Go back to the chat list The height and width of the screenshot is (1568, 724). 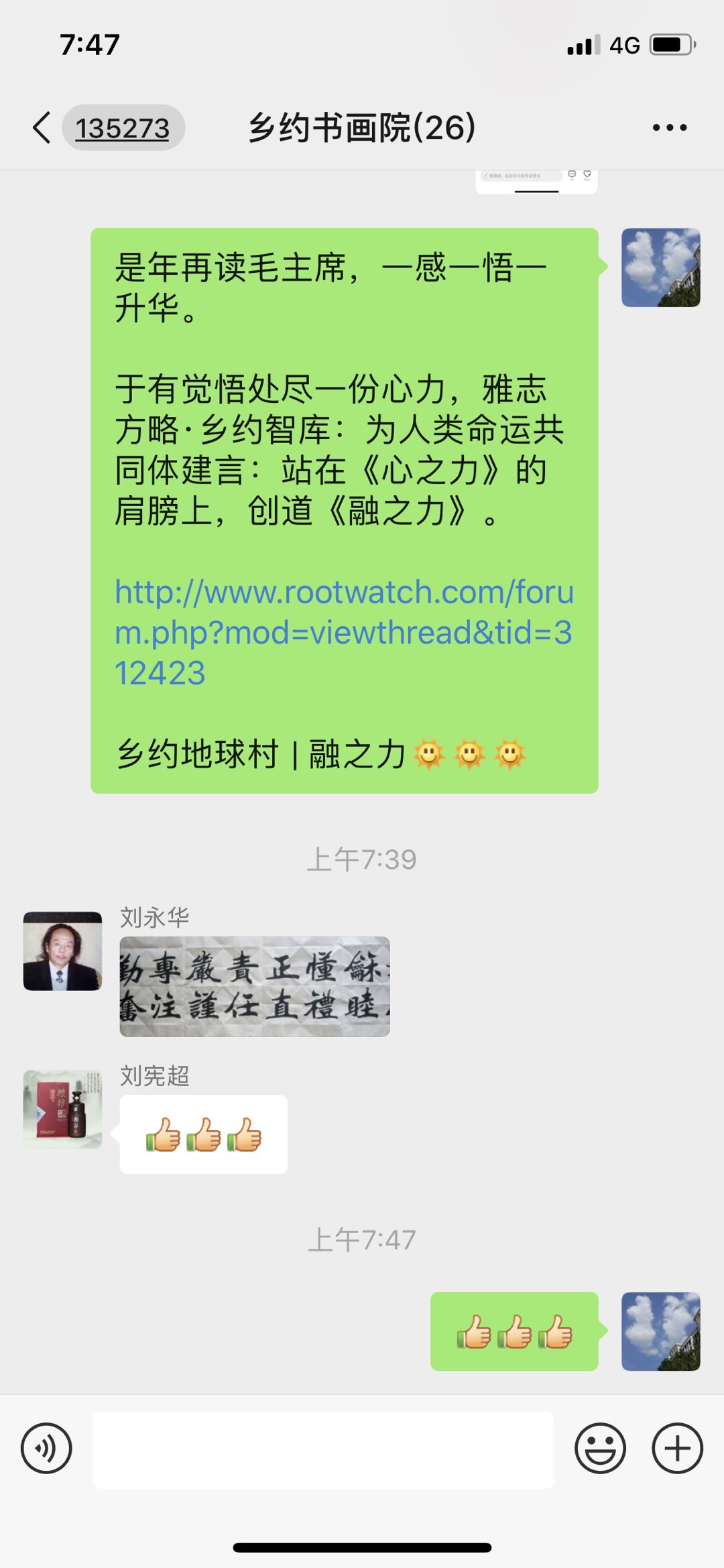tap(42, 127)
